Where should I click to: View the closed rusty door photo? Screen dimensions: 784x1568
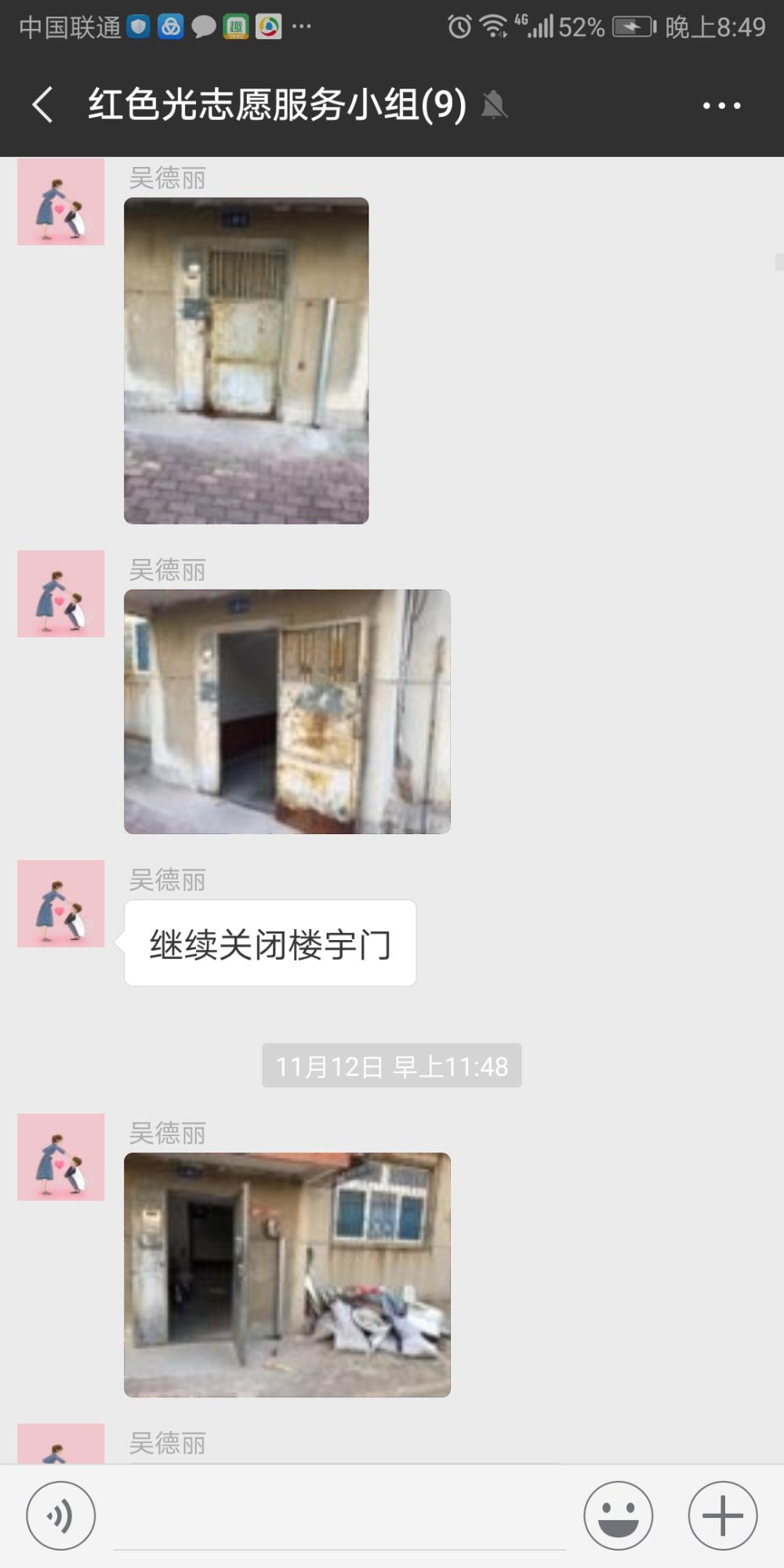click(246, 361)
